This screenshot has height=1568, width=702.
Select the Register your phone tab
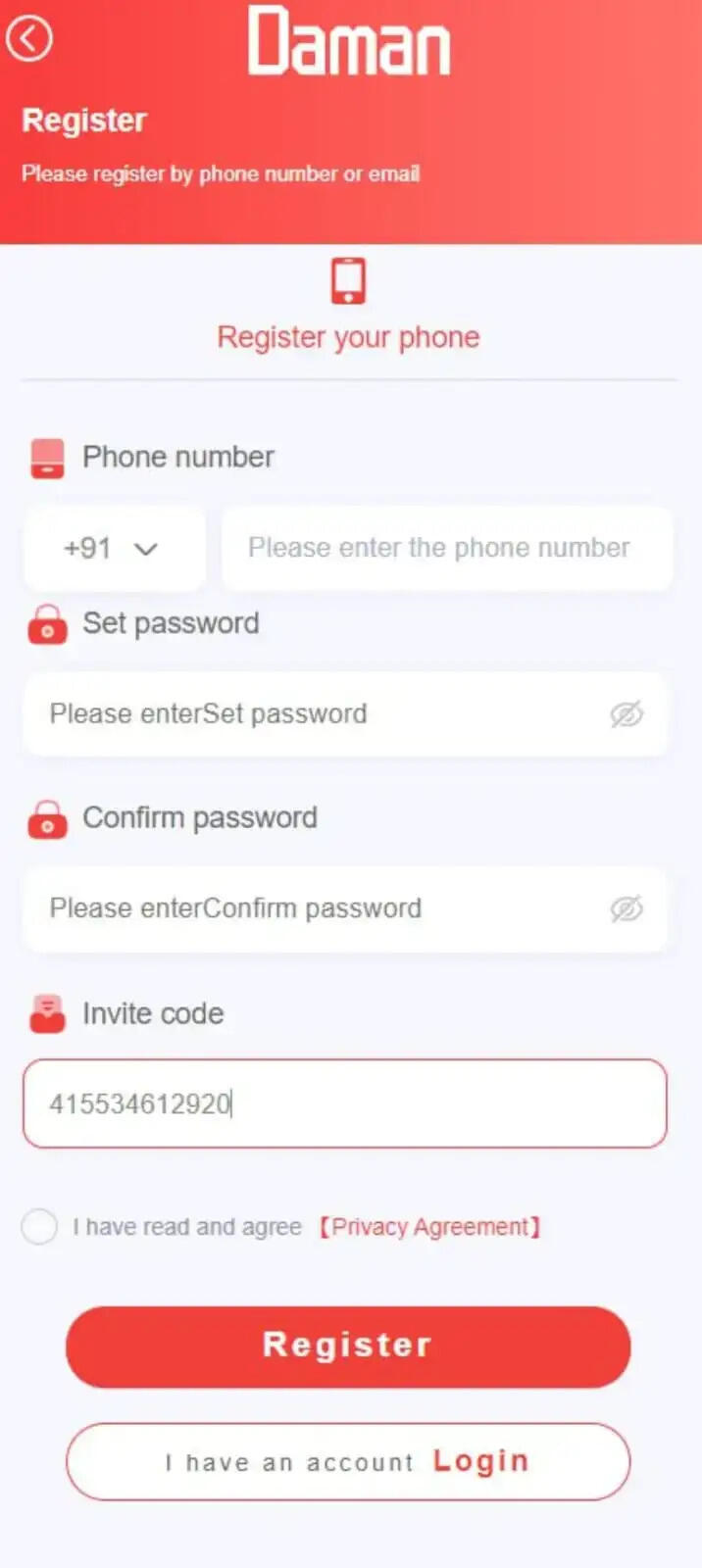point(348,306)
